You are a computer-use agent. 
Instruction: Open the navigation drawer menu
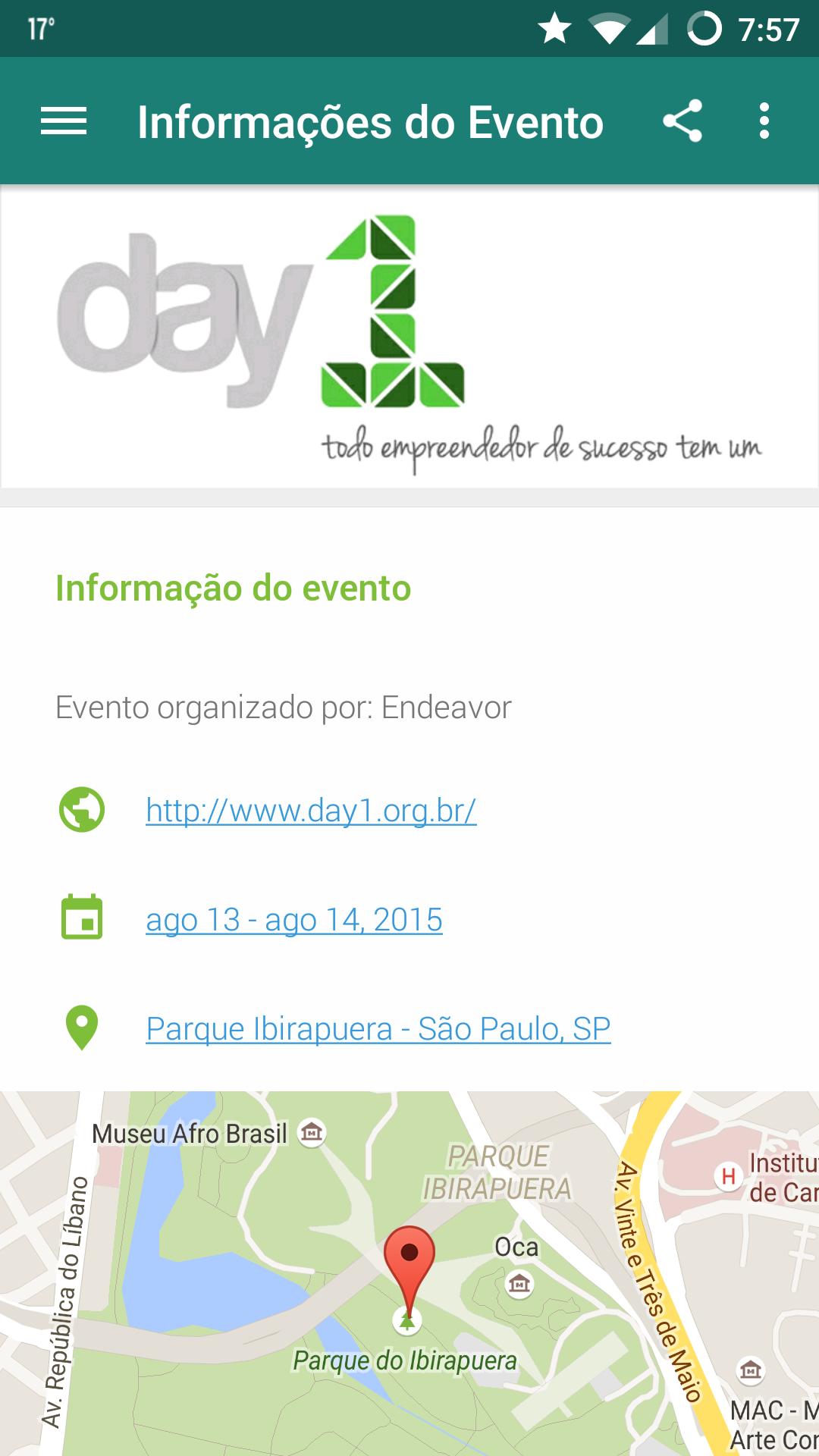[x=64, y=121]
